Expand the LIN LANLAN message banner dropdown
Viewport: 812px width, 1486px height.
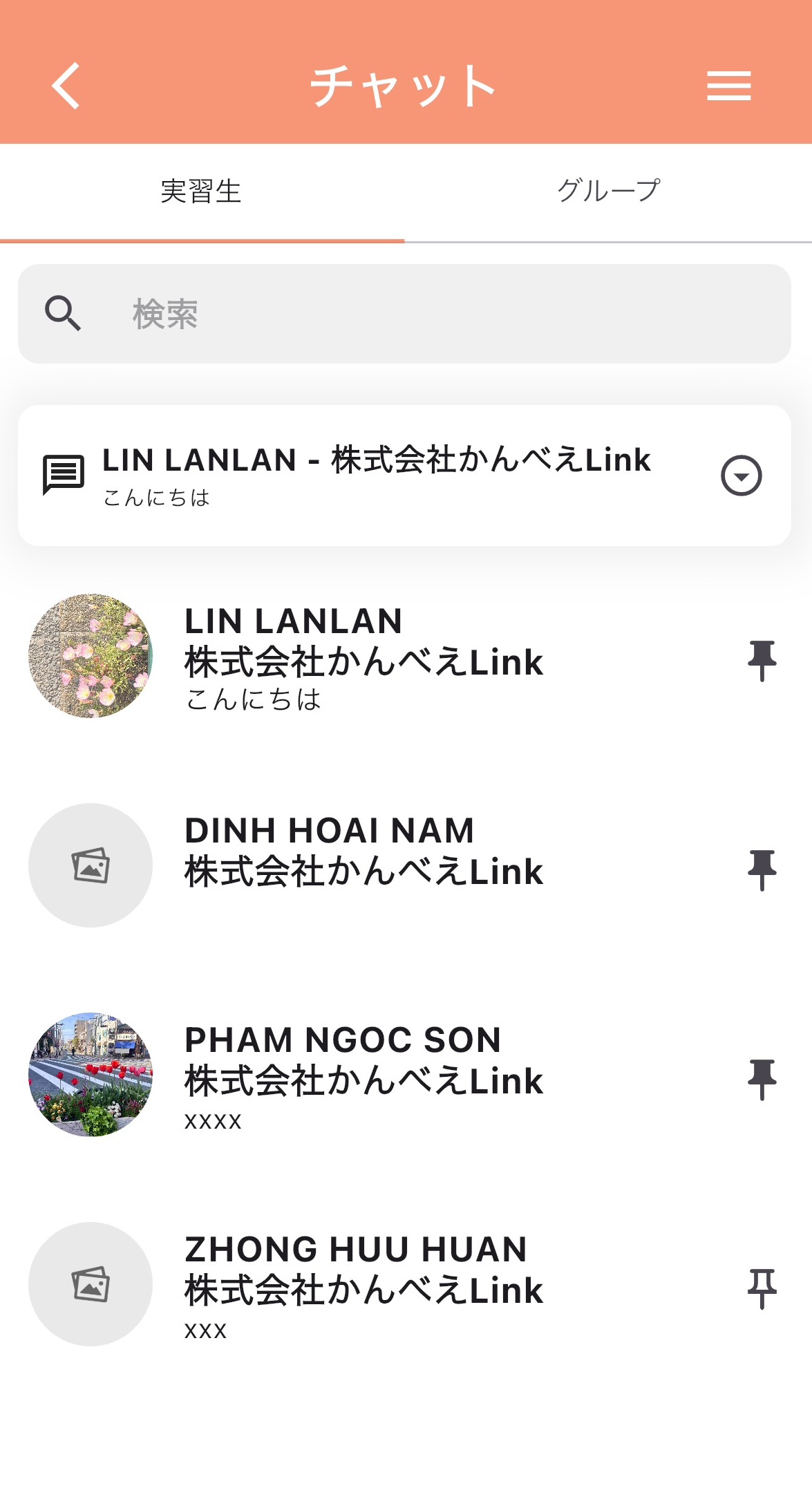[741, 476]
